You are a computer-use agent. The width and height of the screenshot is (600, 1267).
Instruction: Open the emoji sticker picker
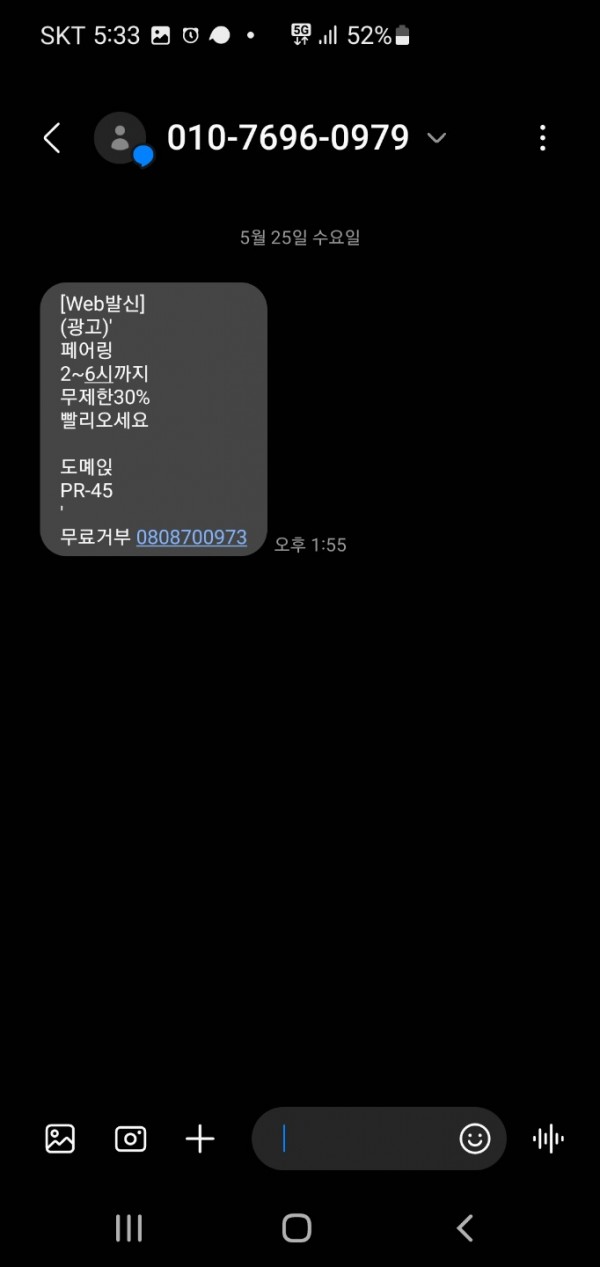click(x=475, y=1138)
